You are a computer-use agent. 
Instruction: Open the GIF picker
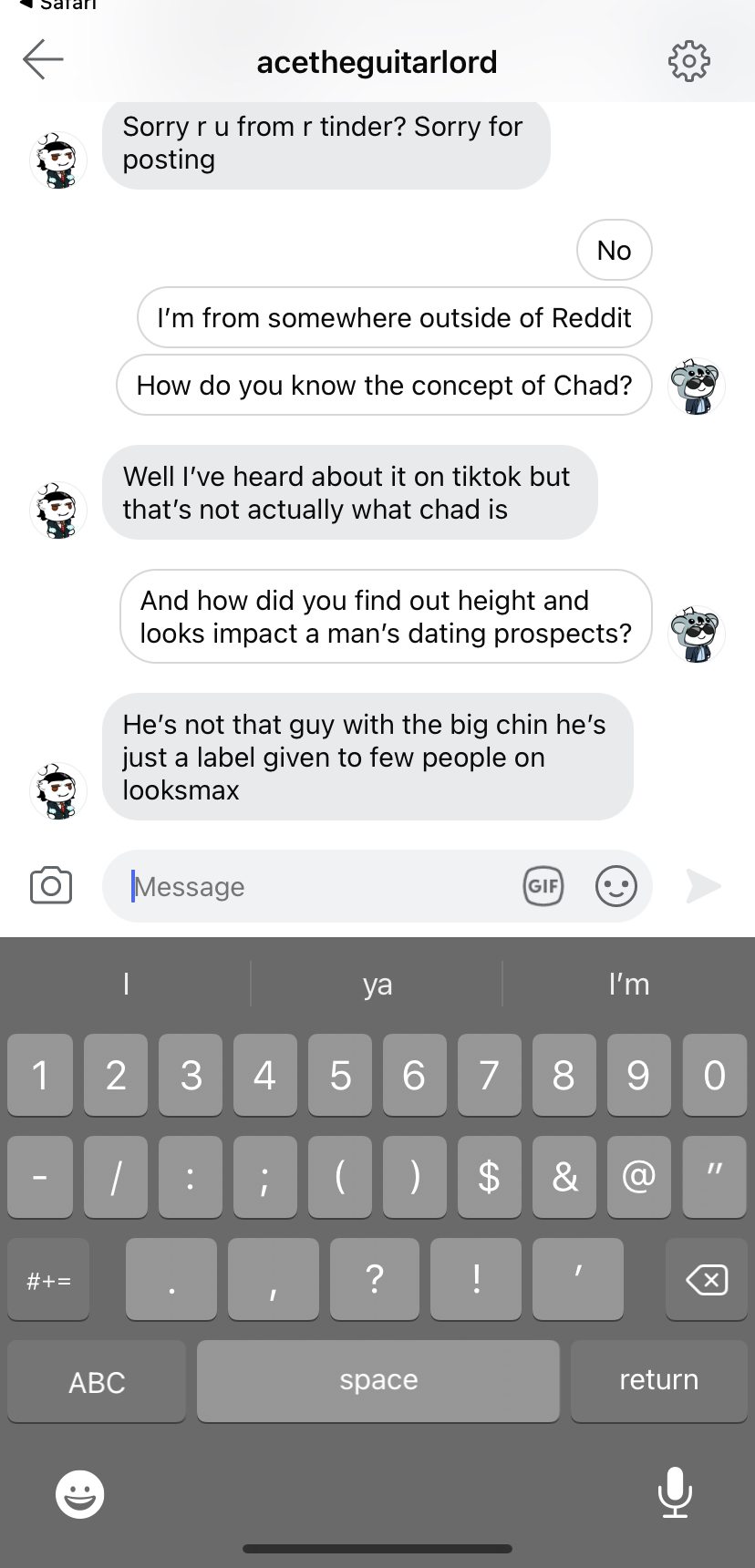[x=543, y=885]
